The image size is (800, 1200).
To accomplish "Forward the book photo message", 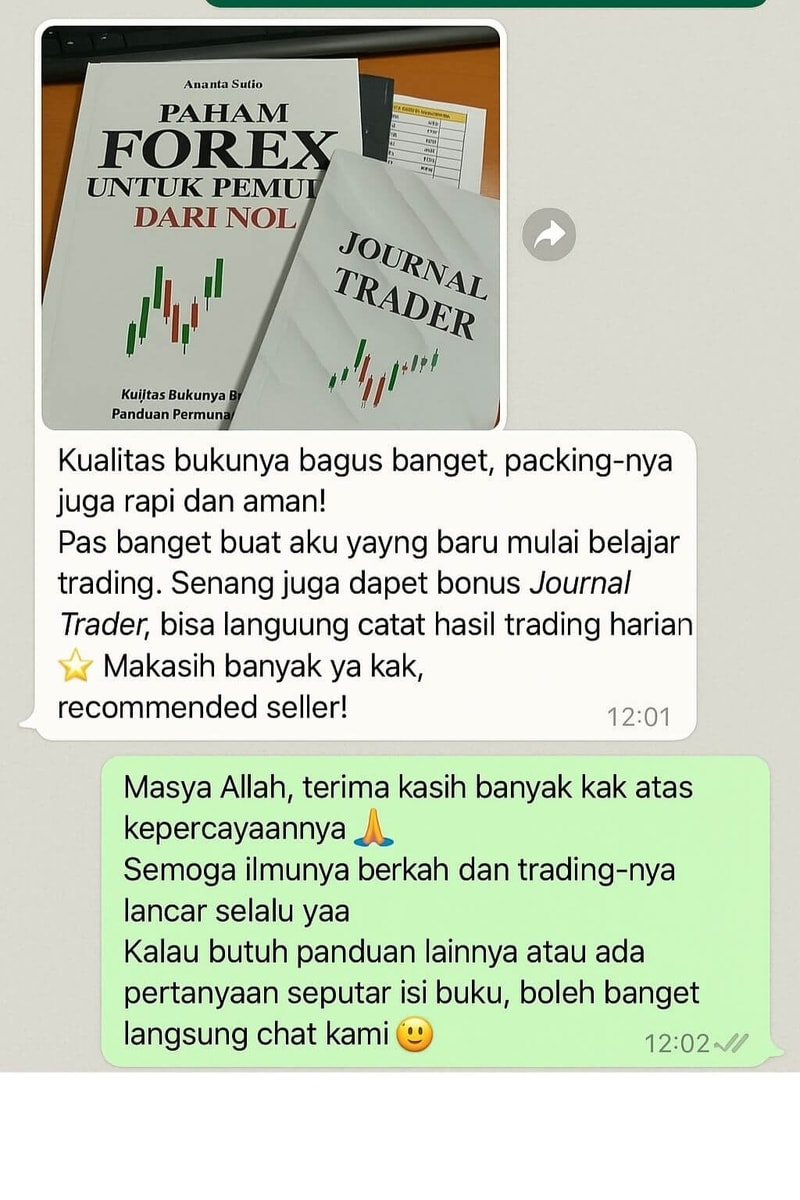I will point(549,235).
